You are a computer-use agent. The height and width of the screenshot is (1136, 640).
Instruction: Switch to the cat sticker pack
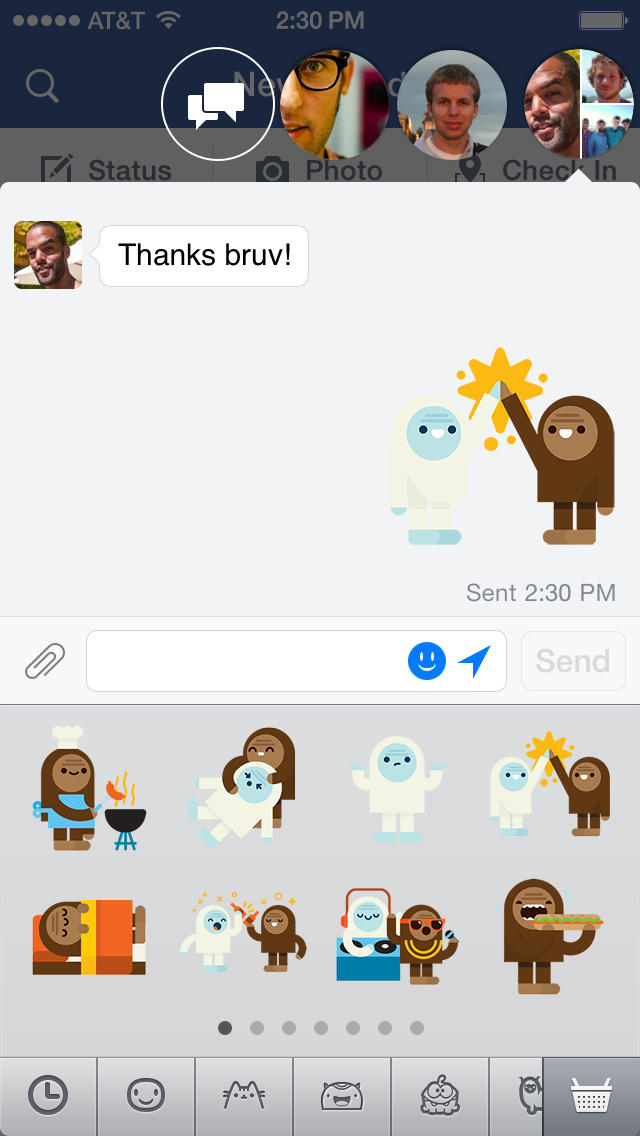(243, 1096)
